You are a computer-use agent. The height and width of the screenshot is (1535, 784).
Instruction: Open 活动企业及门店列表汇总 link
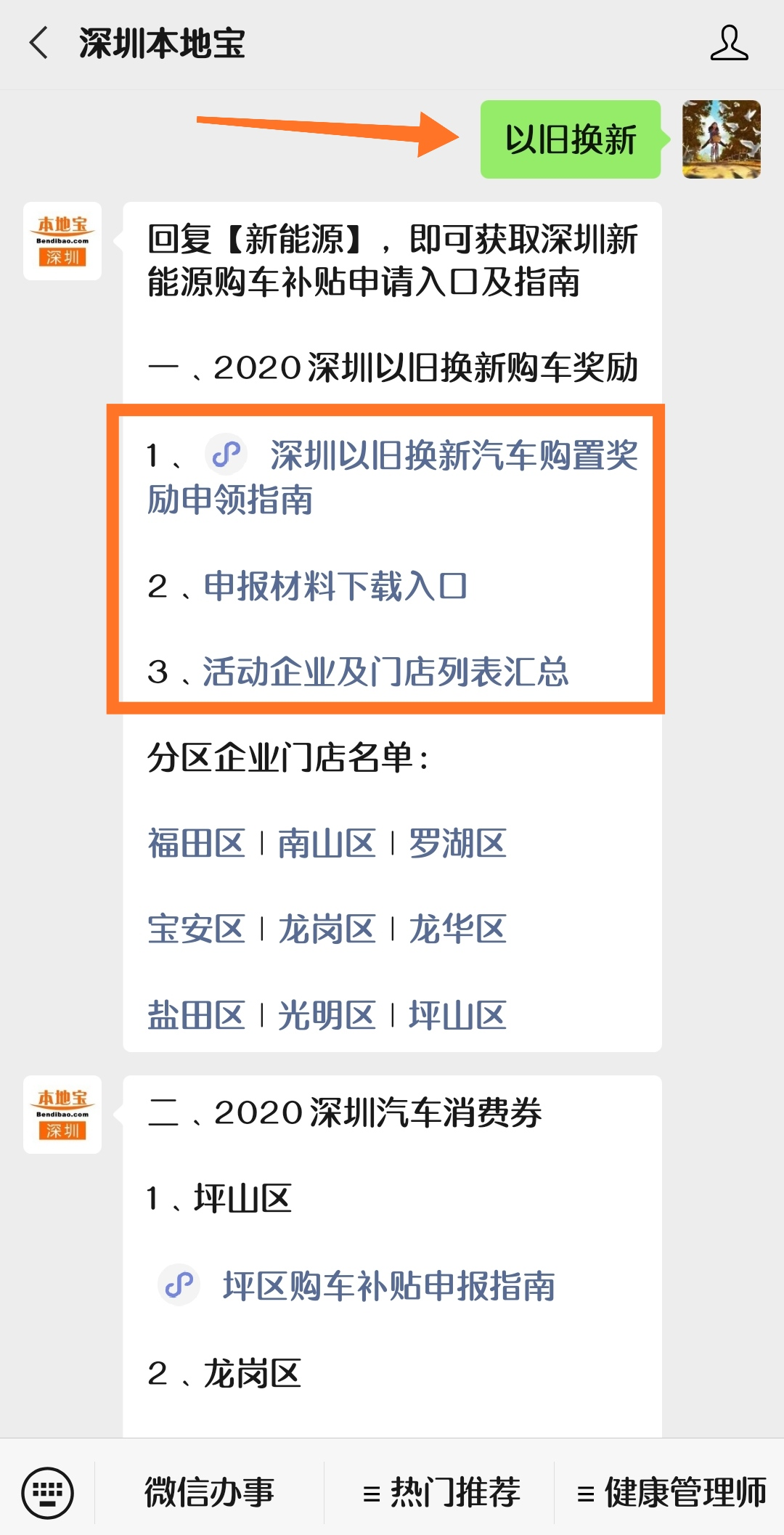(385, 672)
